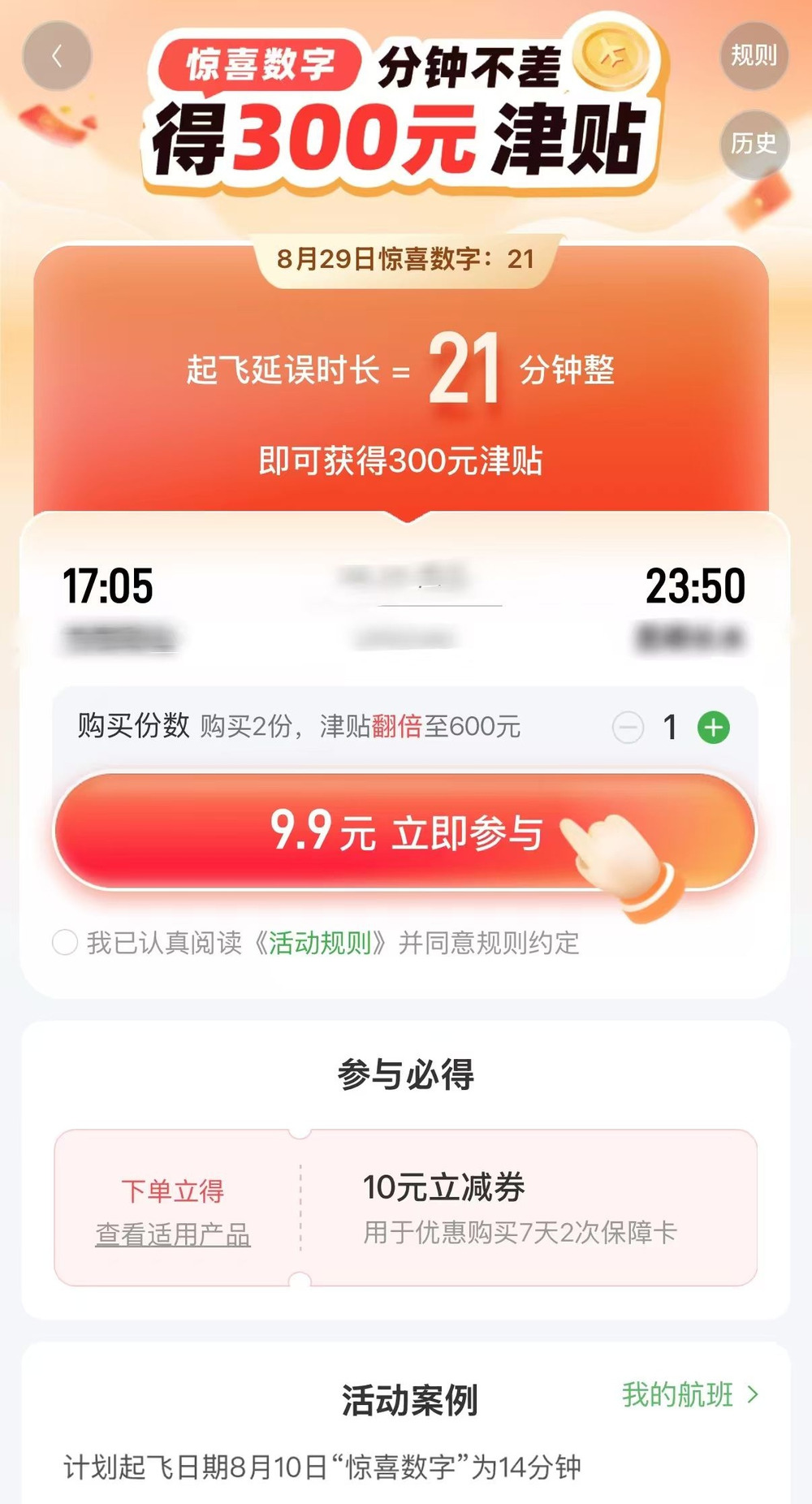
Task: Tap 9.9元 立即参与 to join
Action: [x=405, y=832]
